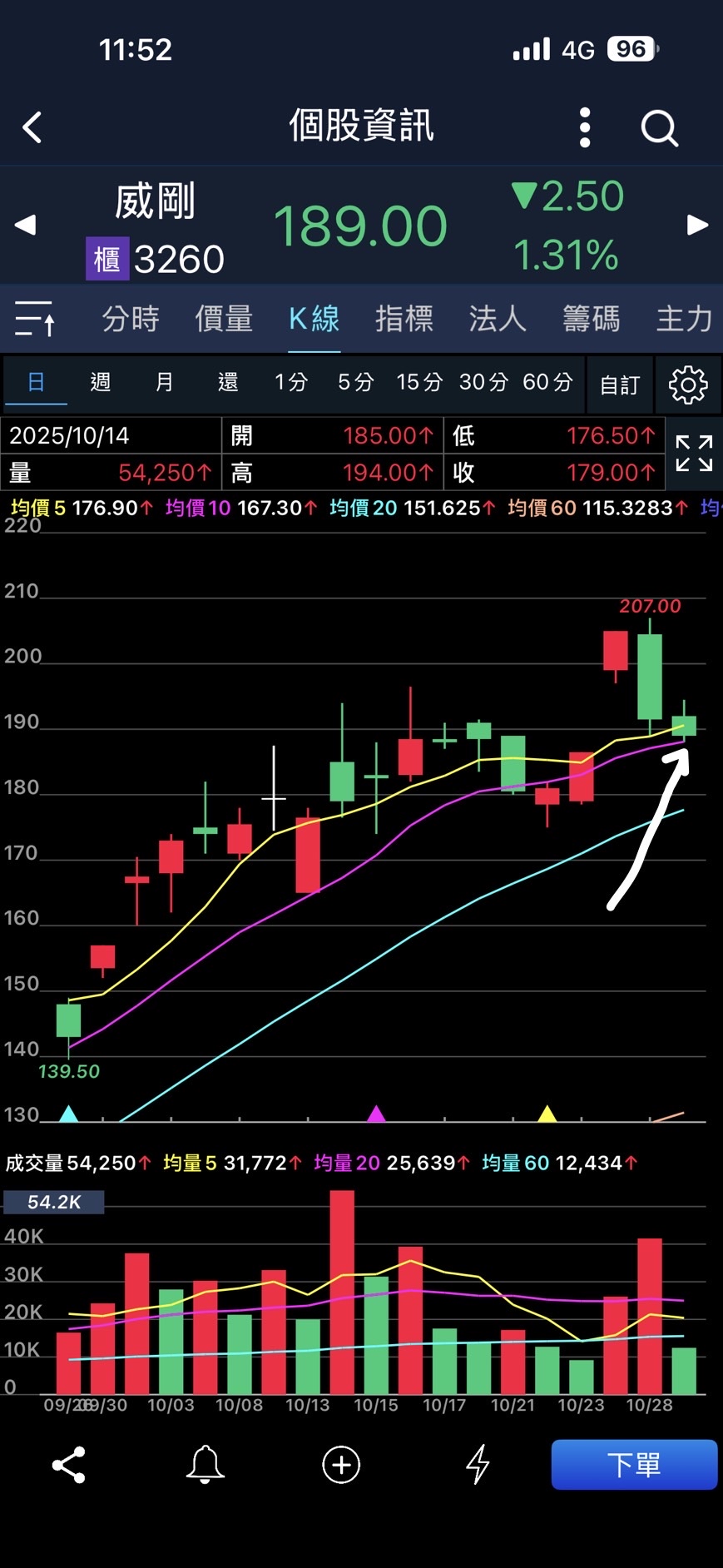Tap the 下單 order button
Viewport: 723px width, 1568px height.
click(x=634, y=1465)
